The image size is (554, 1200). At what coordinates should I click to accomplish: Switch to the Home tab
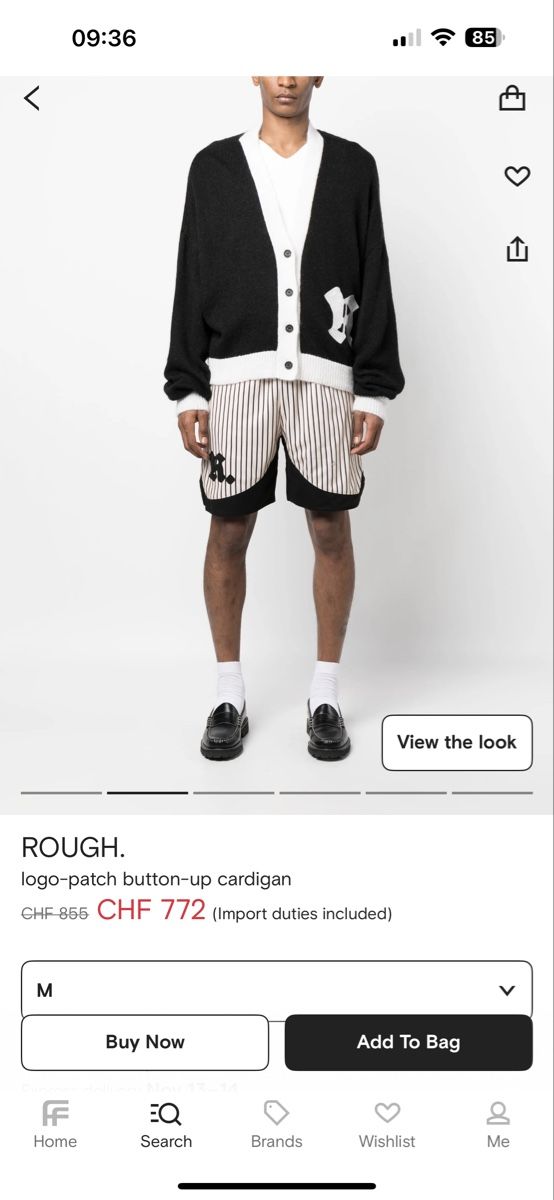(55, 1125)
